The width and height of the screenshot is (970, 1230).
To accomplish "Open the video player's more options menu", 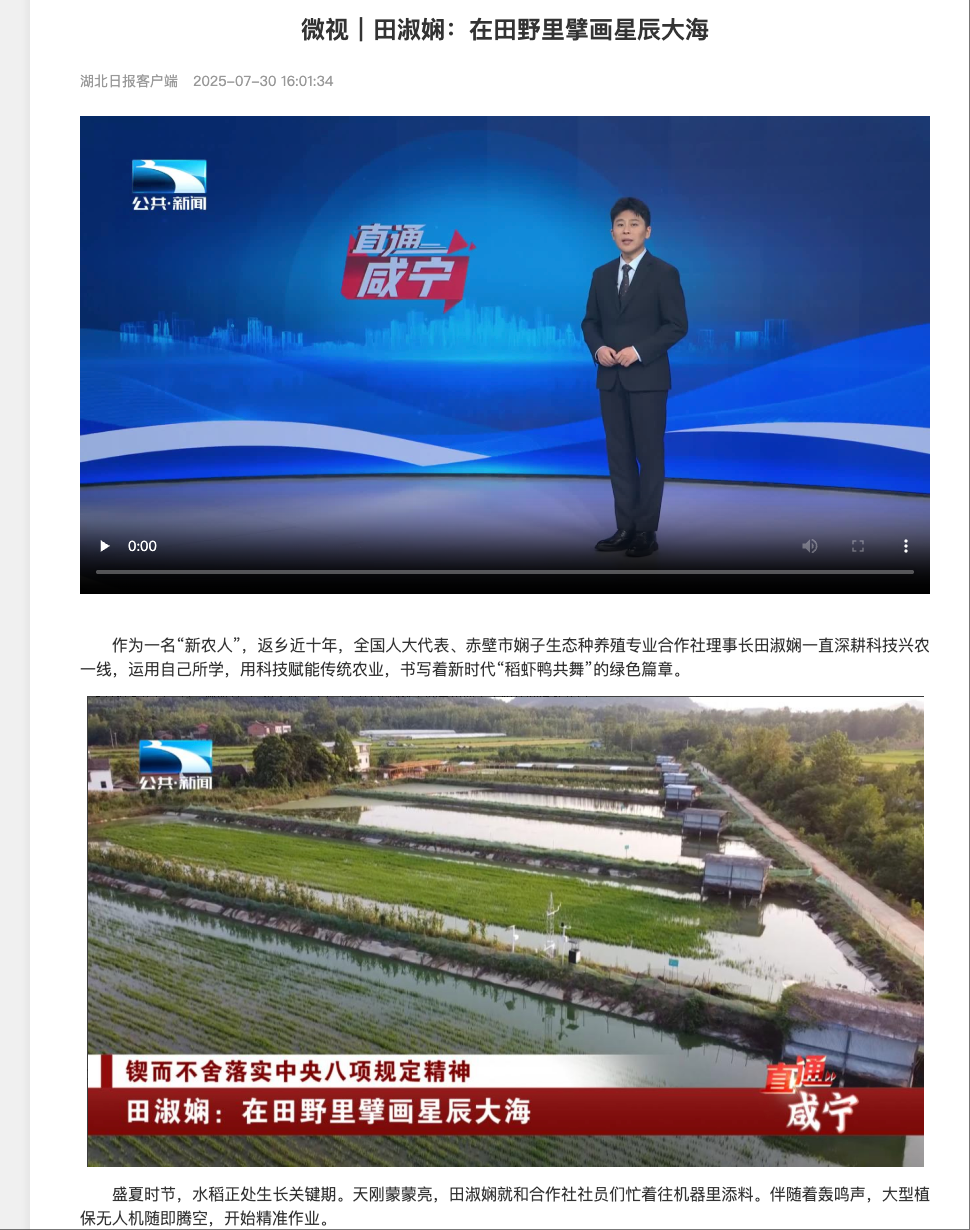I will 906,546.
